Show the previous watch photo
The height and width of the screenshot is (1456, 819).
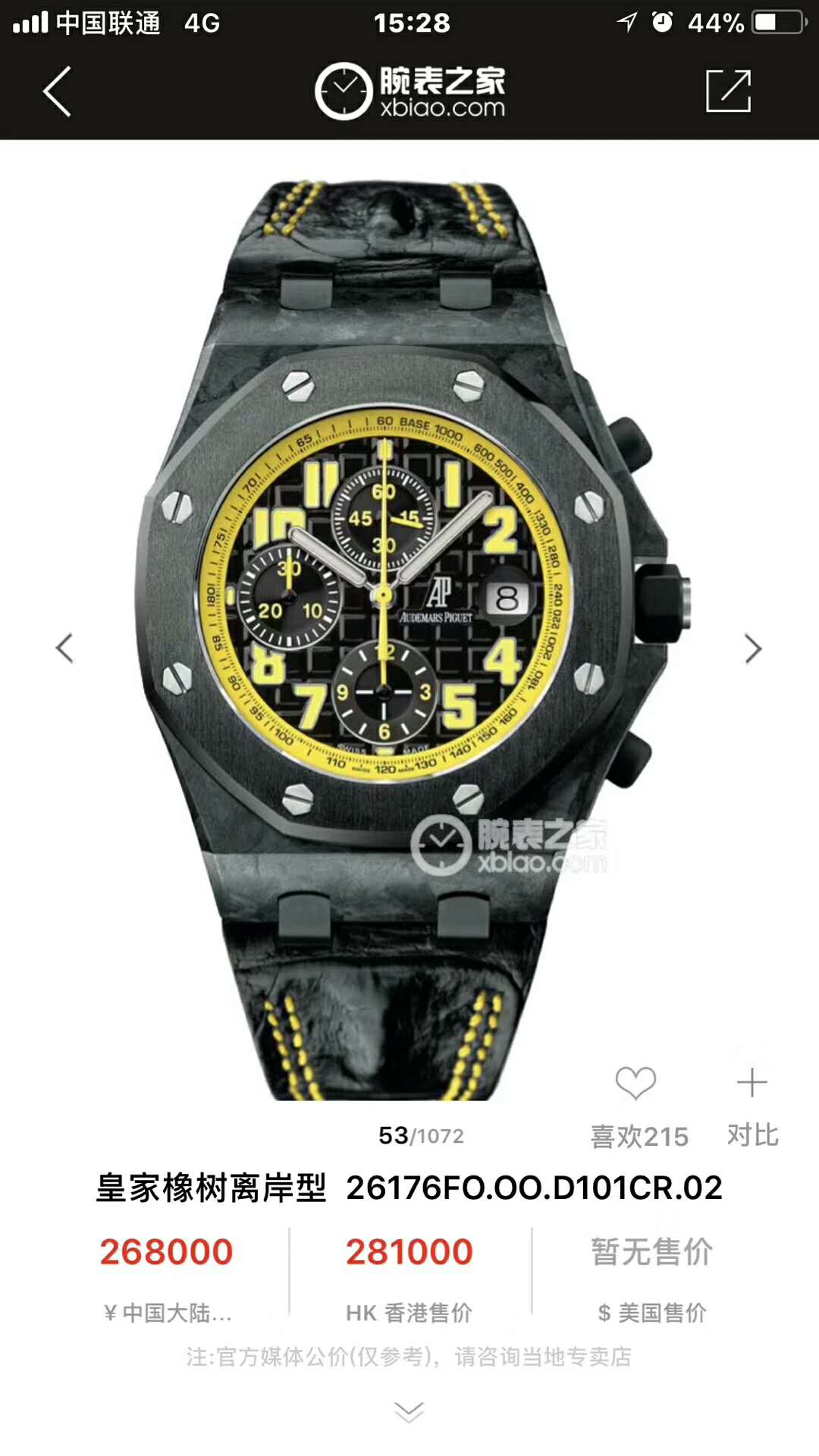pos(65,648)
